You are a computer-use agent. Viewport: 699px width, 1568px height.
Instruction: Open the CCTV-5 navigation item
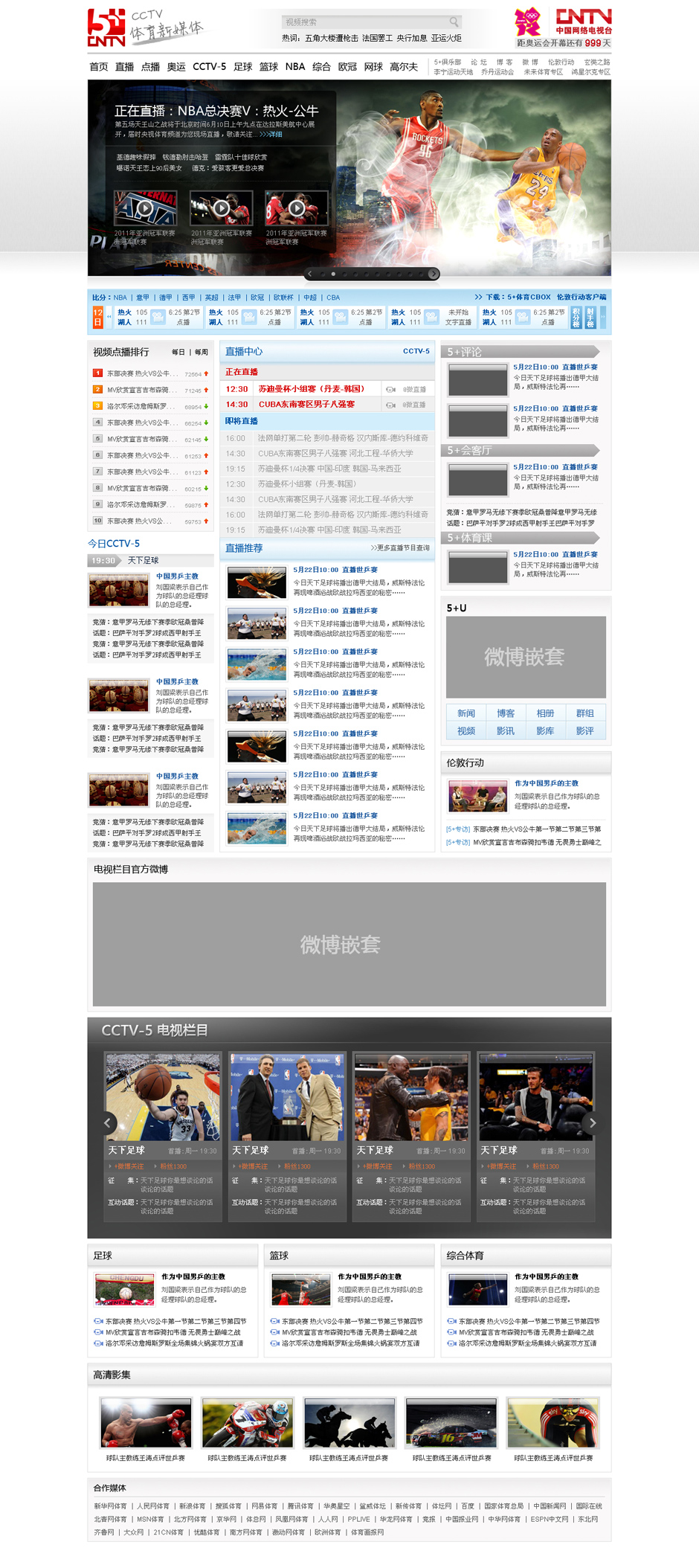[x=209, y=67]
